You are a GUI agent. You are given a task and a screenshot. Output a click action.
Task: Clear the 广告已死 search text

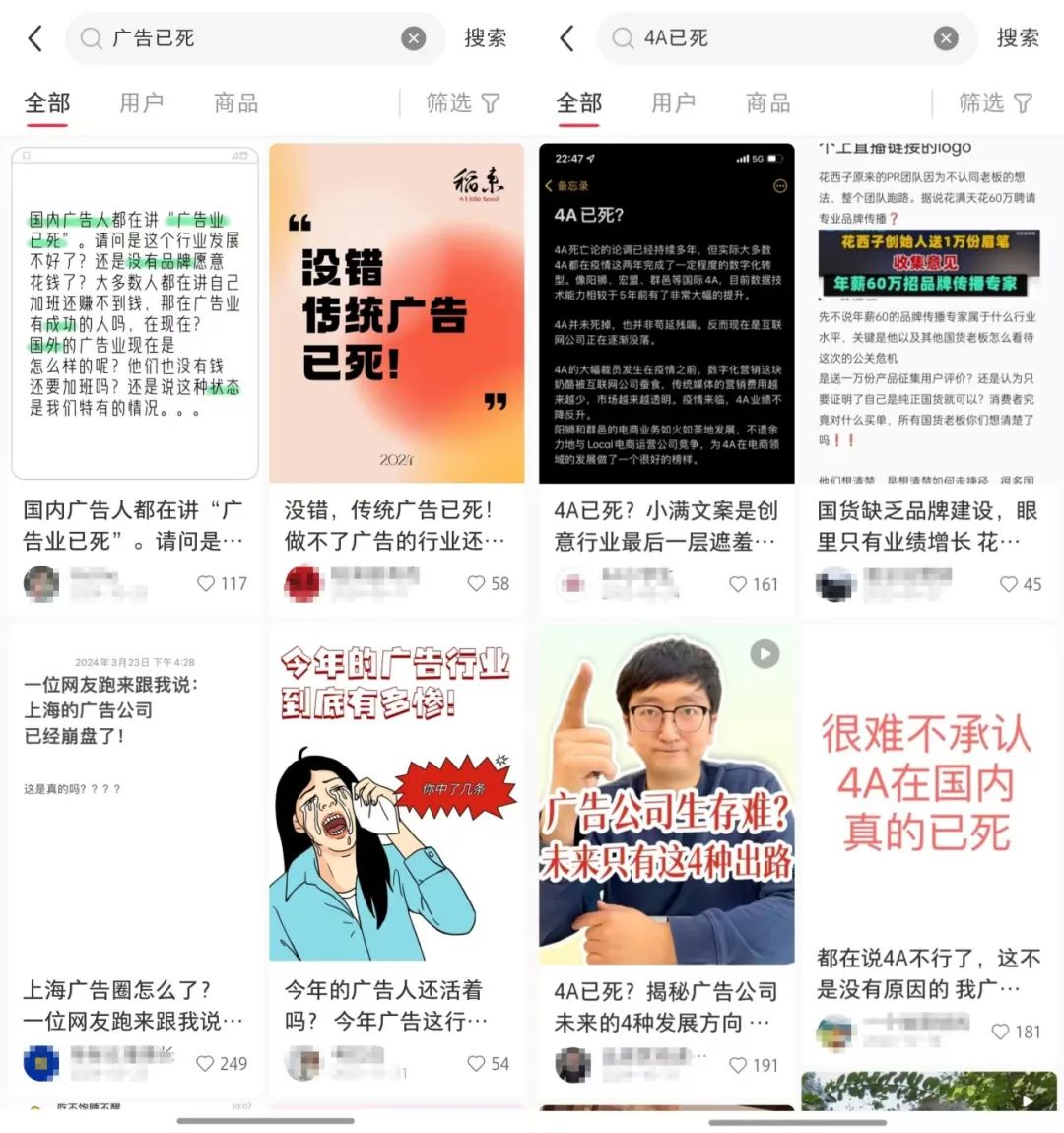coord(414,38)
